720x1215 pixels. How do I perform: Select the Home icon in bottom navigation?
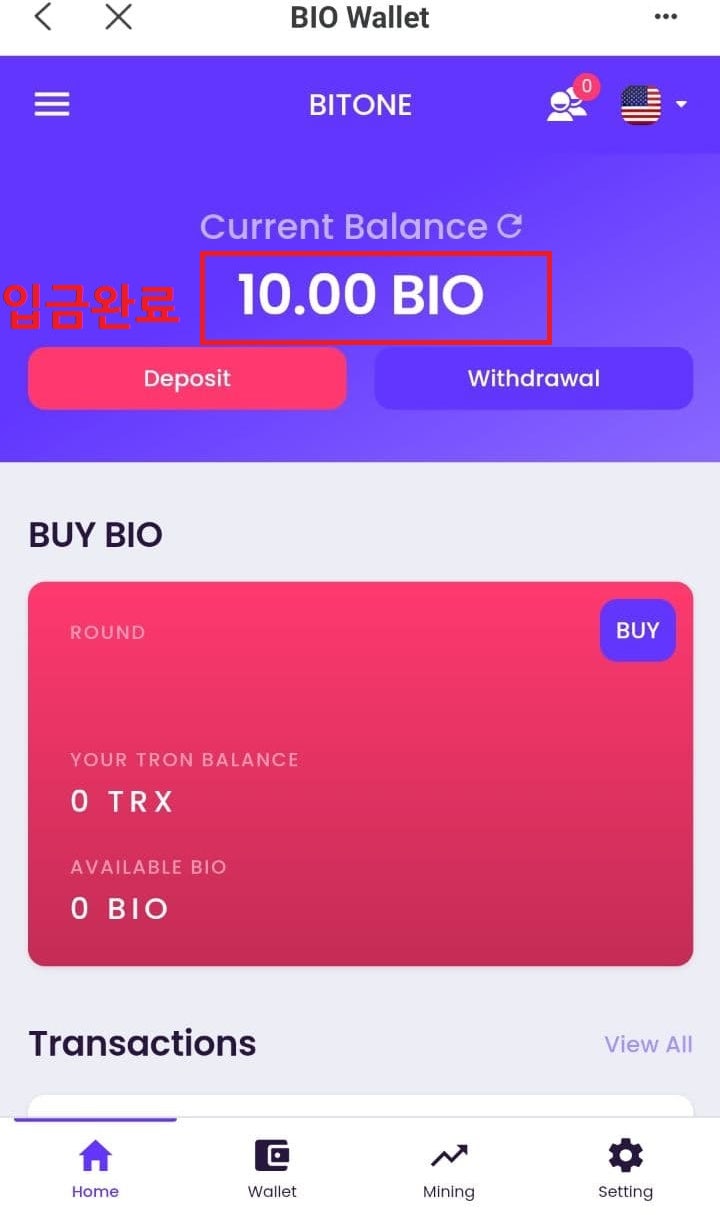point(95,1155)
